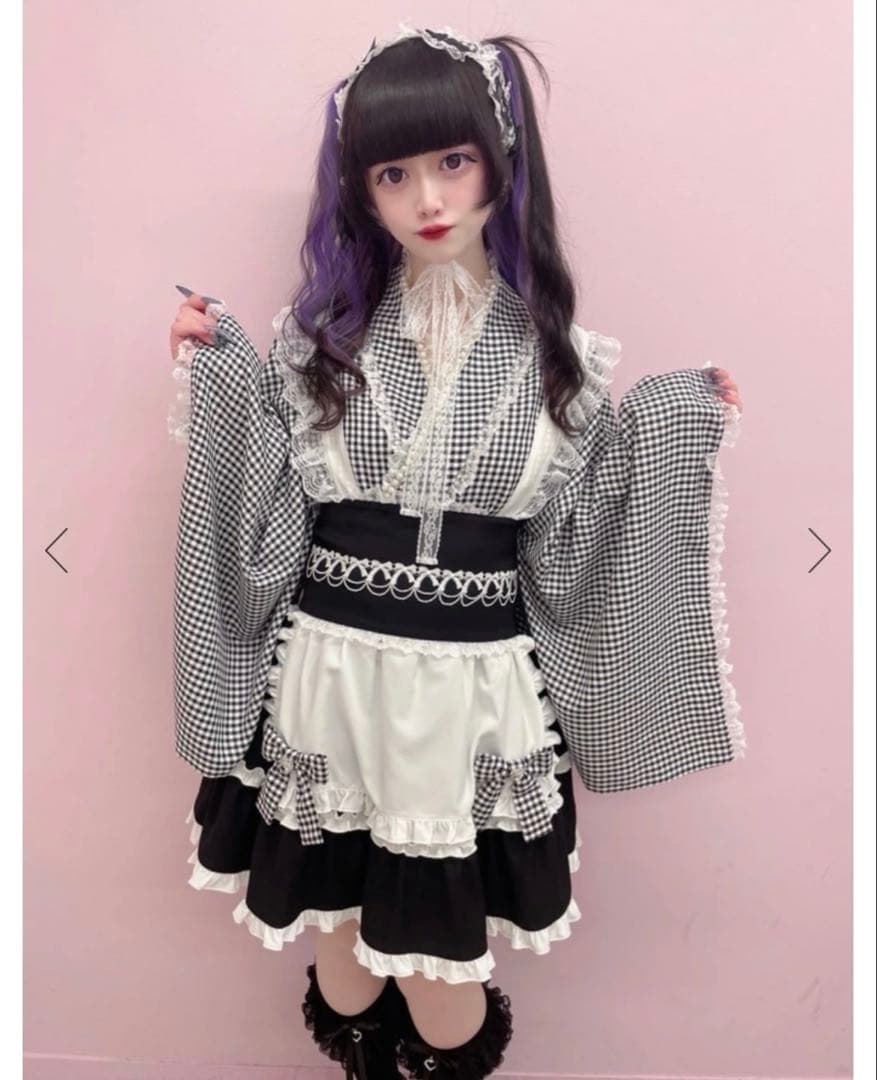This screenshot has height=1080, width=877.
Task: Go to the previous product photo
Action: tap(56, 550)
